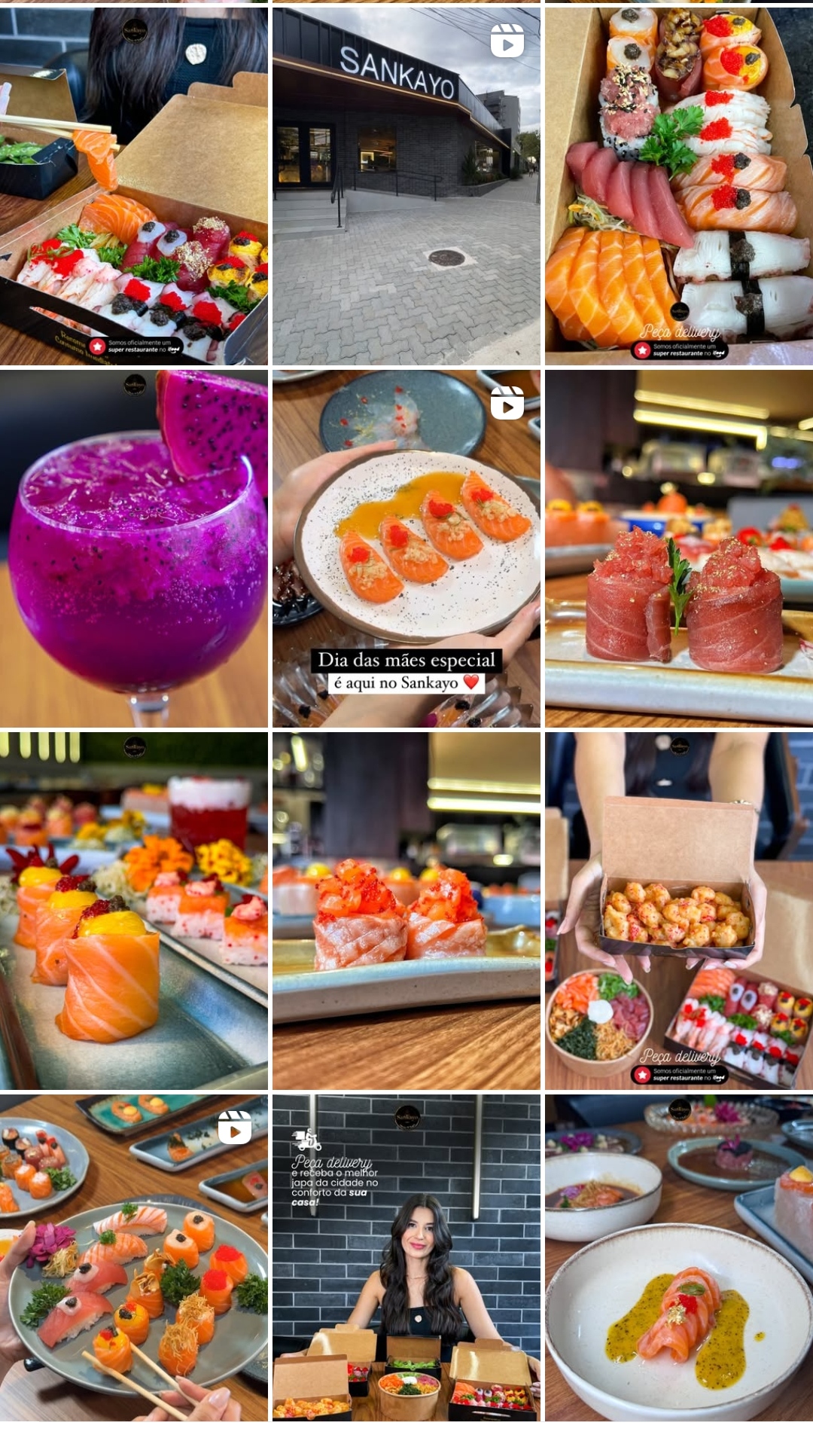
Task: Open the salmon gunkan with red roe post
Action: pyautogui.click(x=406, y=910)
